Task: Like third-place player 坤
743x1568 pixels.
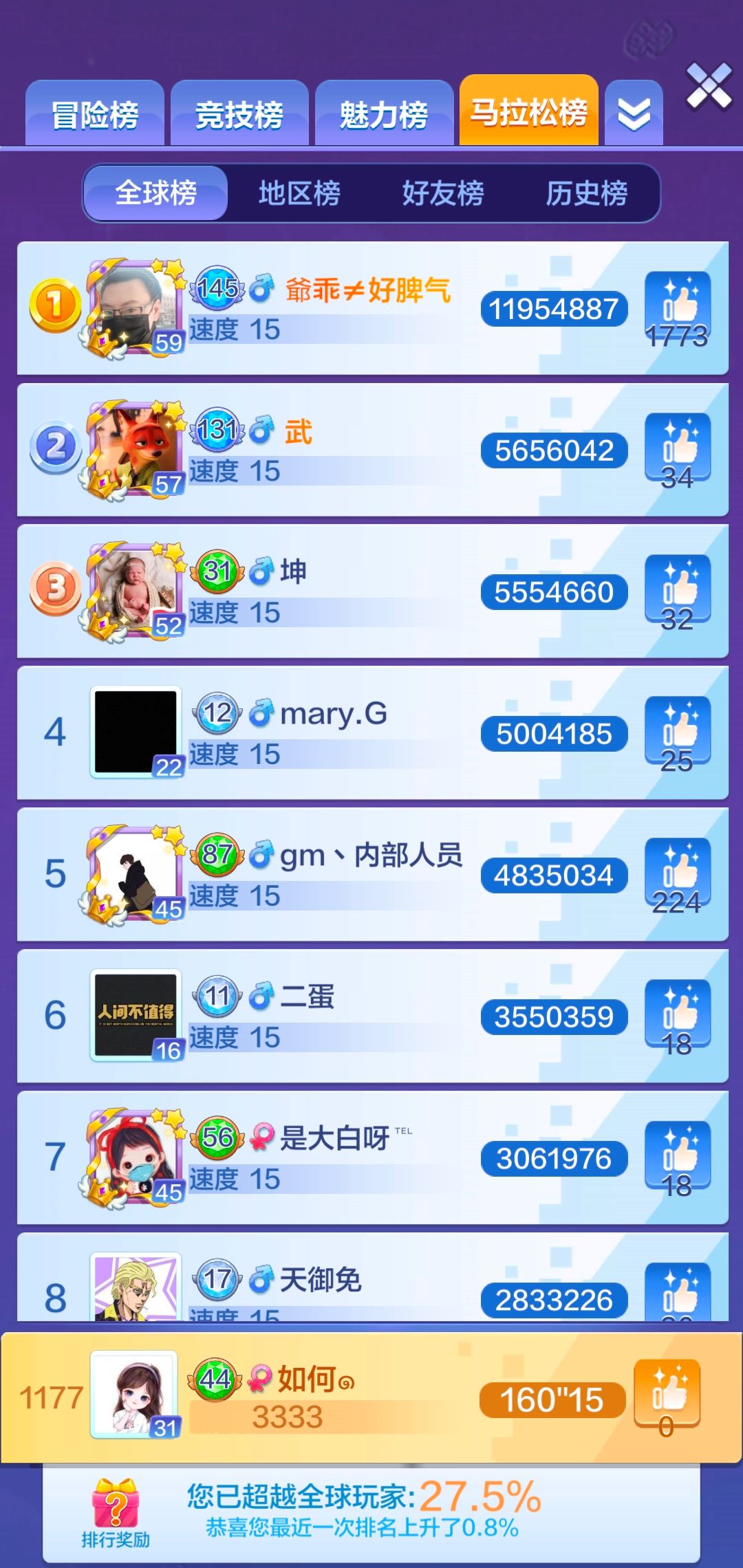Action: (x=678, y=587)
